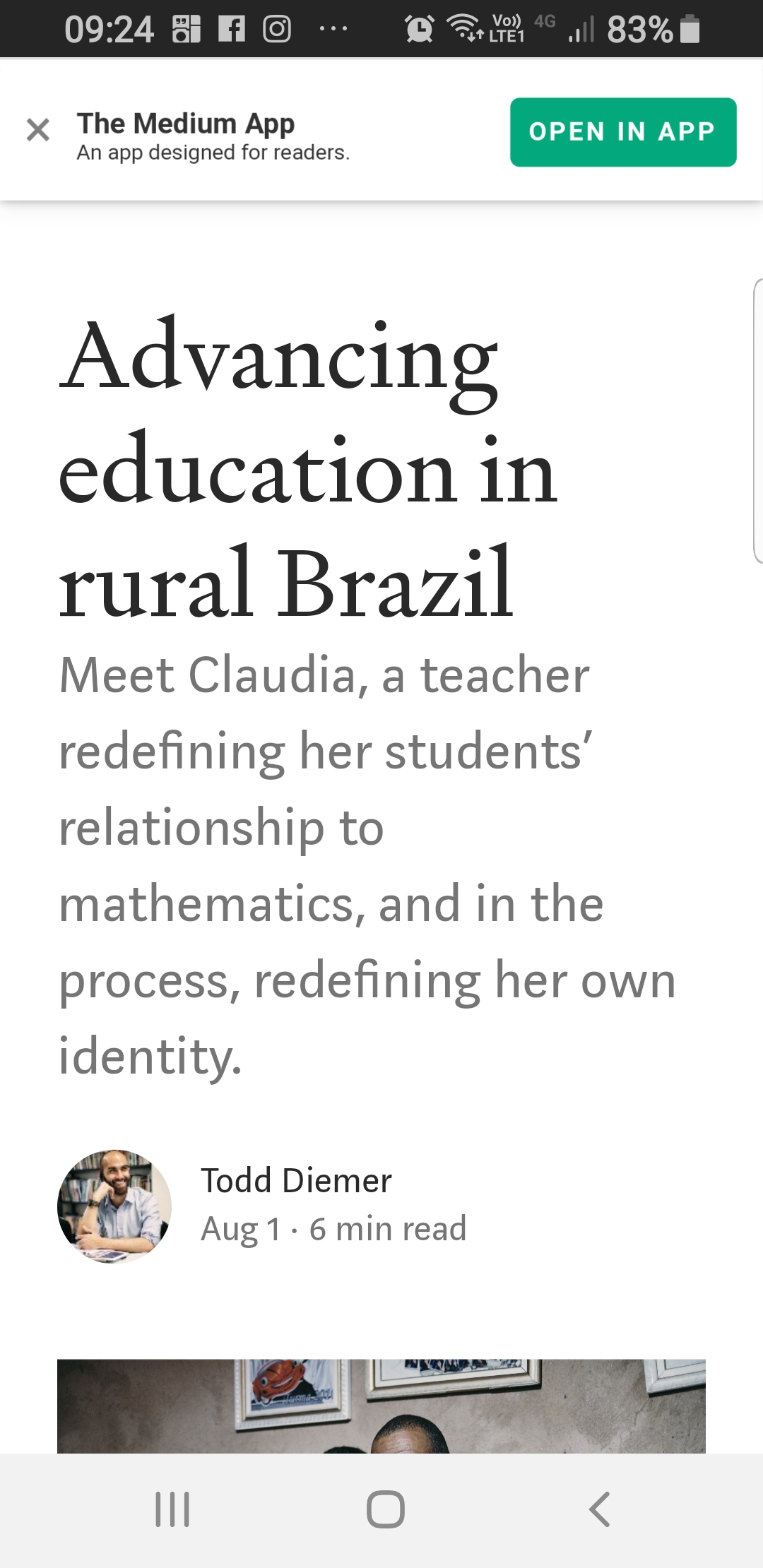Open the recent apps overview
This screenshot has height=1568, width=763.
coord(172,1509)
